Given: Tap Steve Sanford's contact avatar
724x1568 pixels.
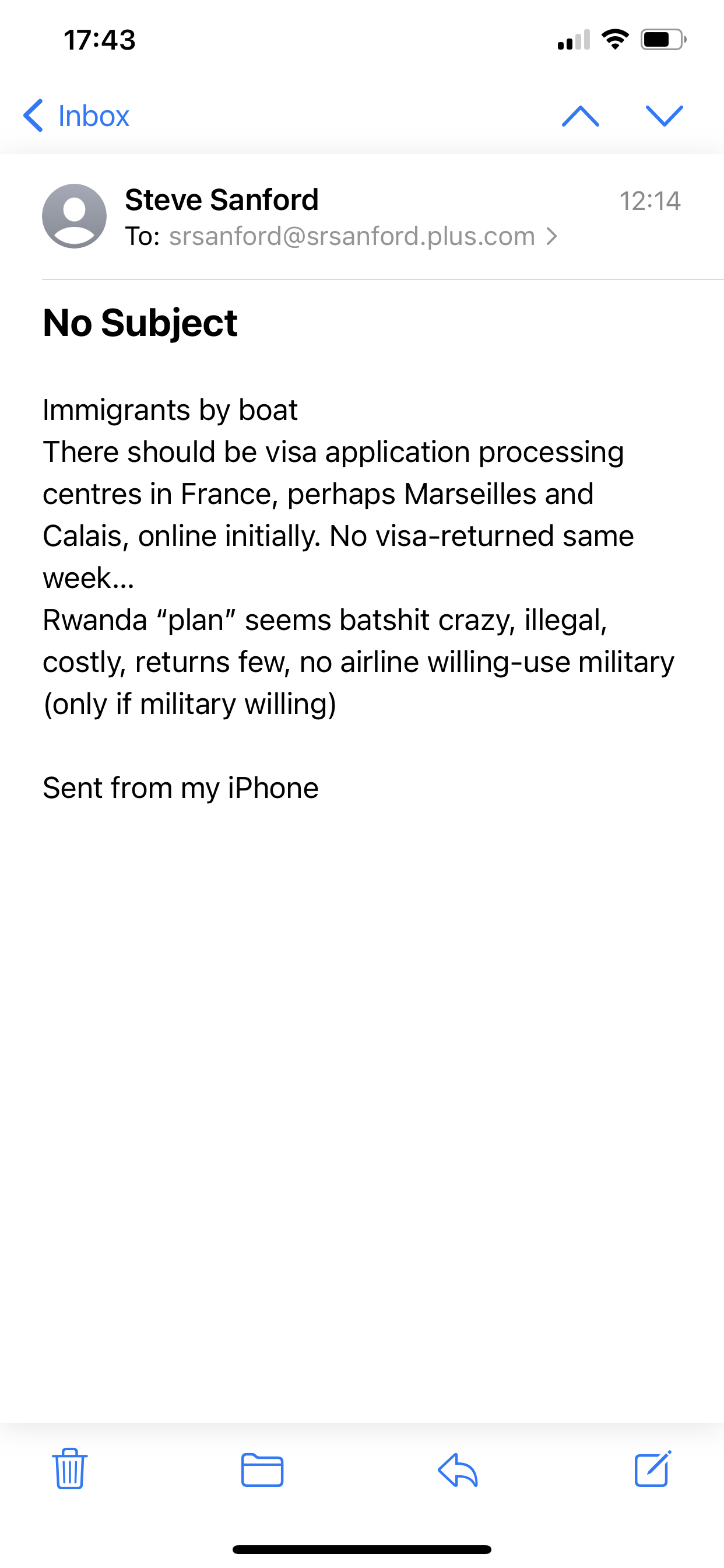Looking at the screenshot, I should [74, 216].
